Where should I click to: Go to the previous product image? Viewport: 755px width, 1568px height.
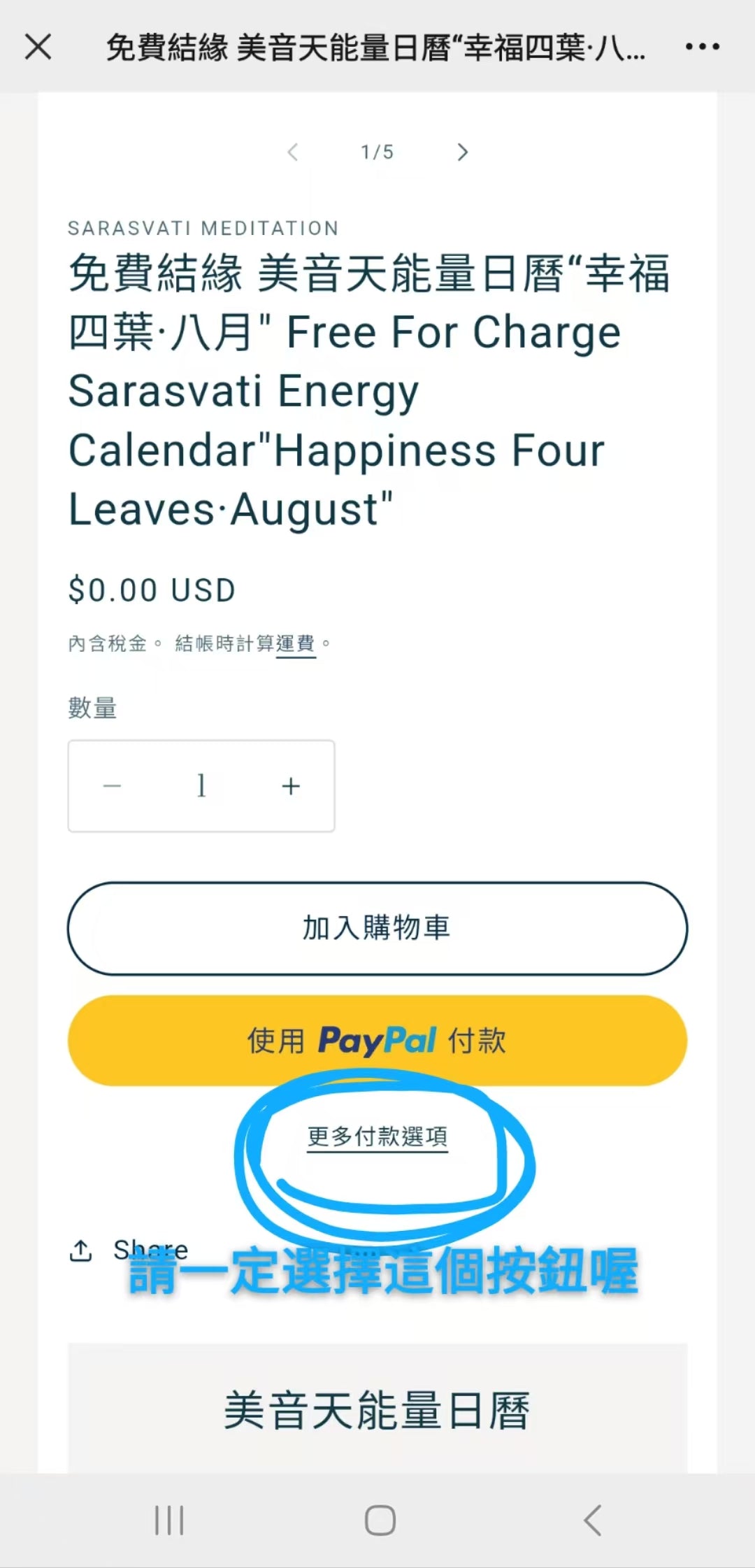[293, 152]
